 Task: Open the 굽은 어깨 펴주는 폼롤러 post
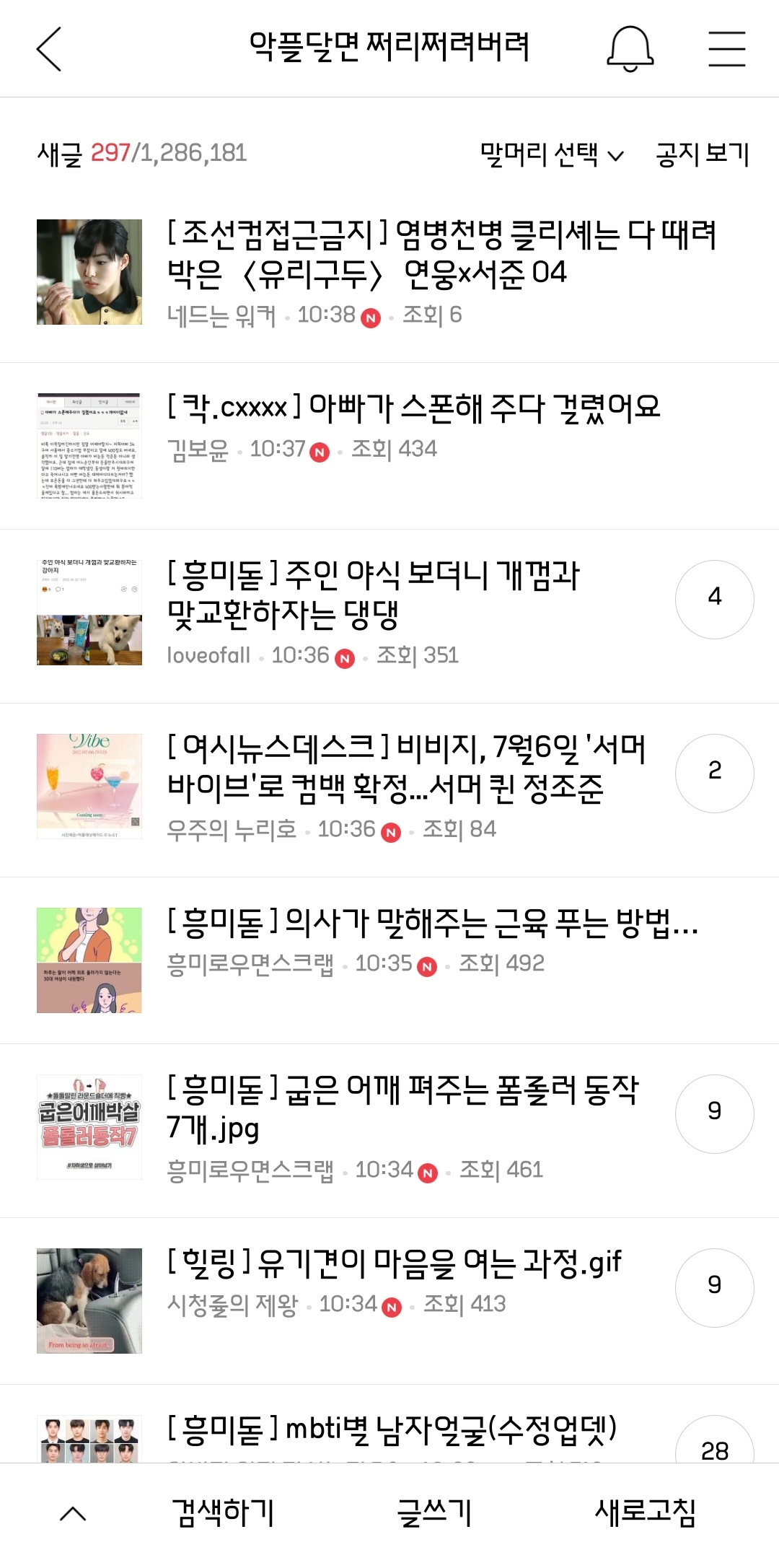coord(402,1108)
